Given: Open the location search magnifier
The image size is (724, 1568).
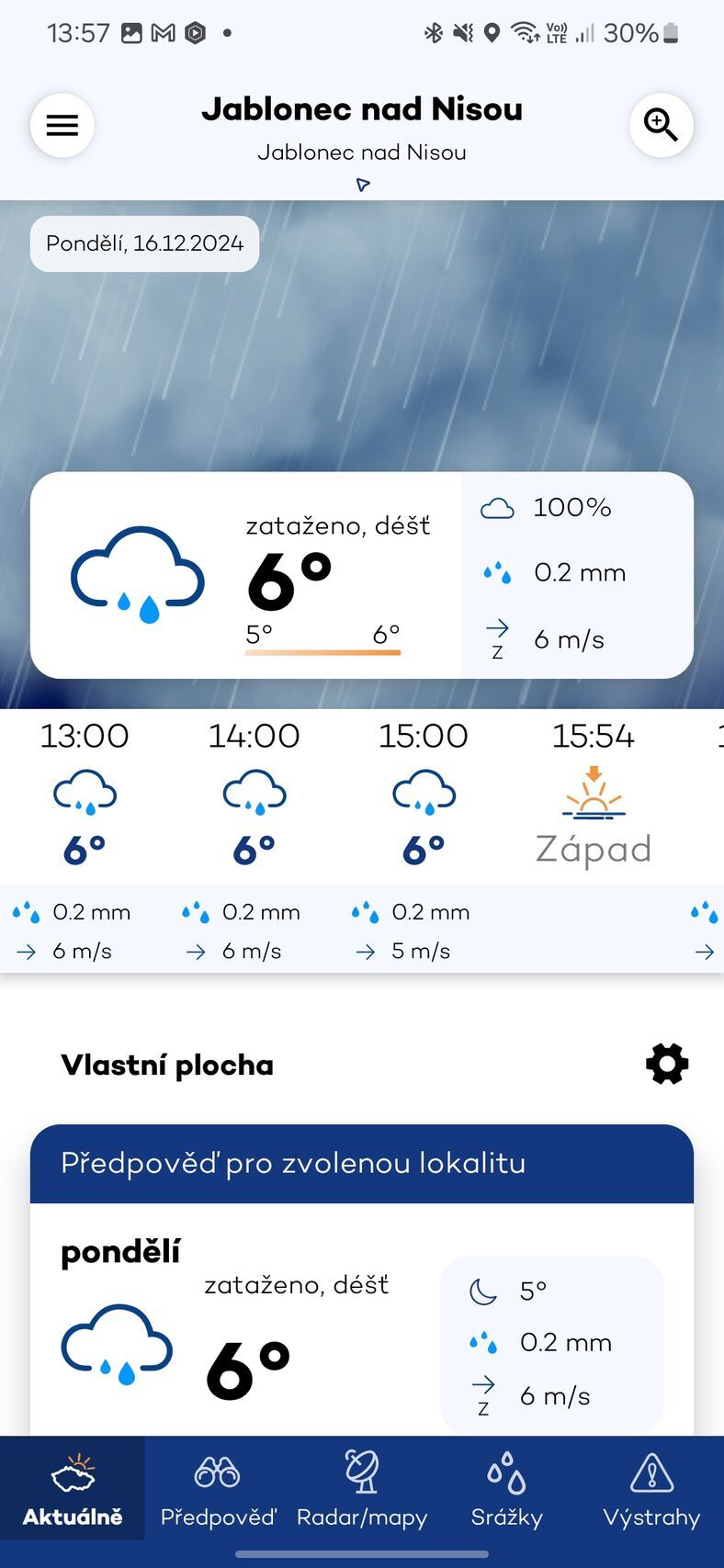Looking at the screenshot, I should [x=661, y=125].
